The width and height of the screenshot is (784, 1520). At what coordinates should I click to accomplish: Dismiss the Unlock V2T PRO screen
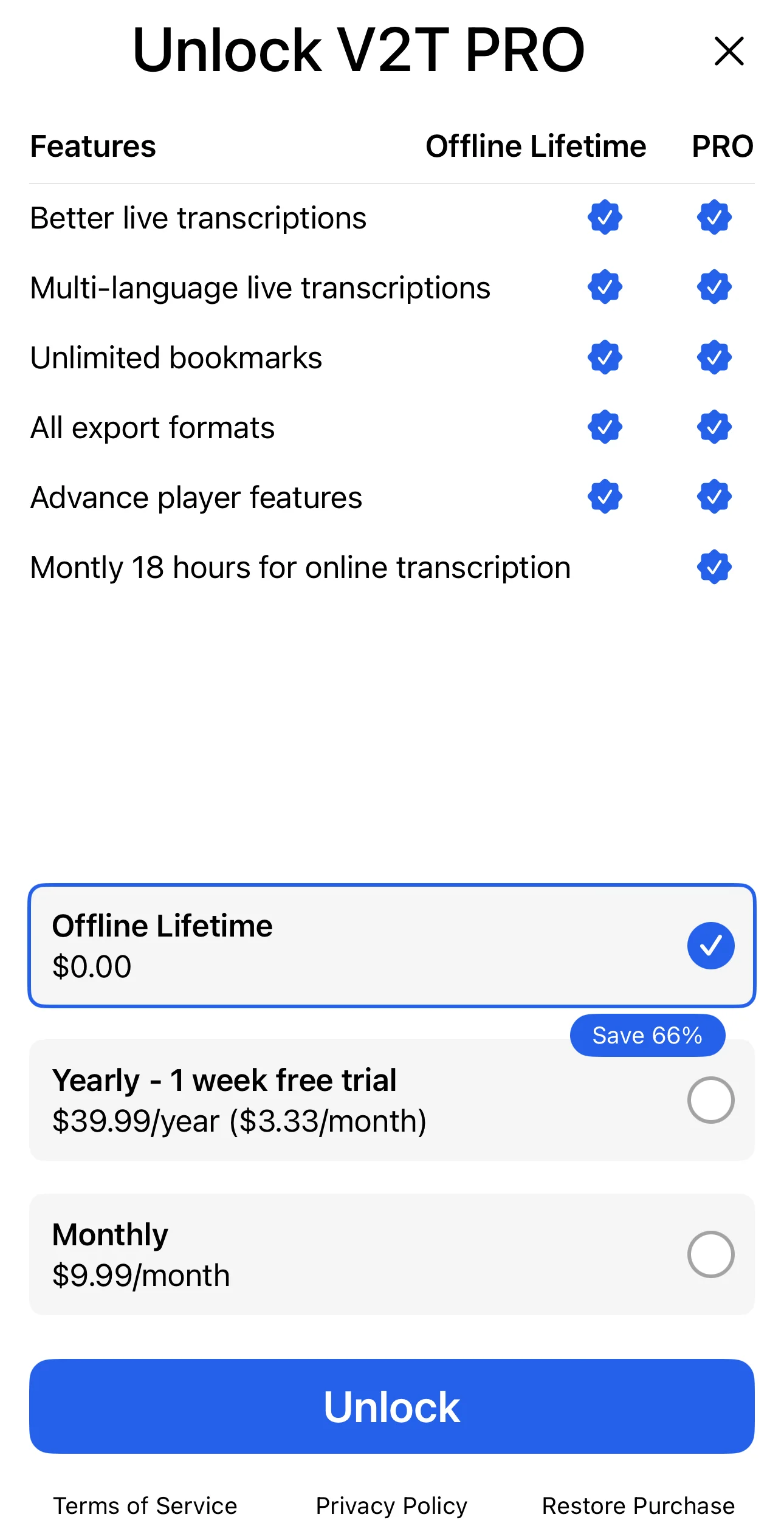point(728,51)
